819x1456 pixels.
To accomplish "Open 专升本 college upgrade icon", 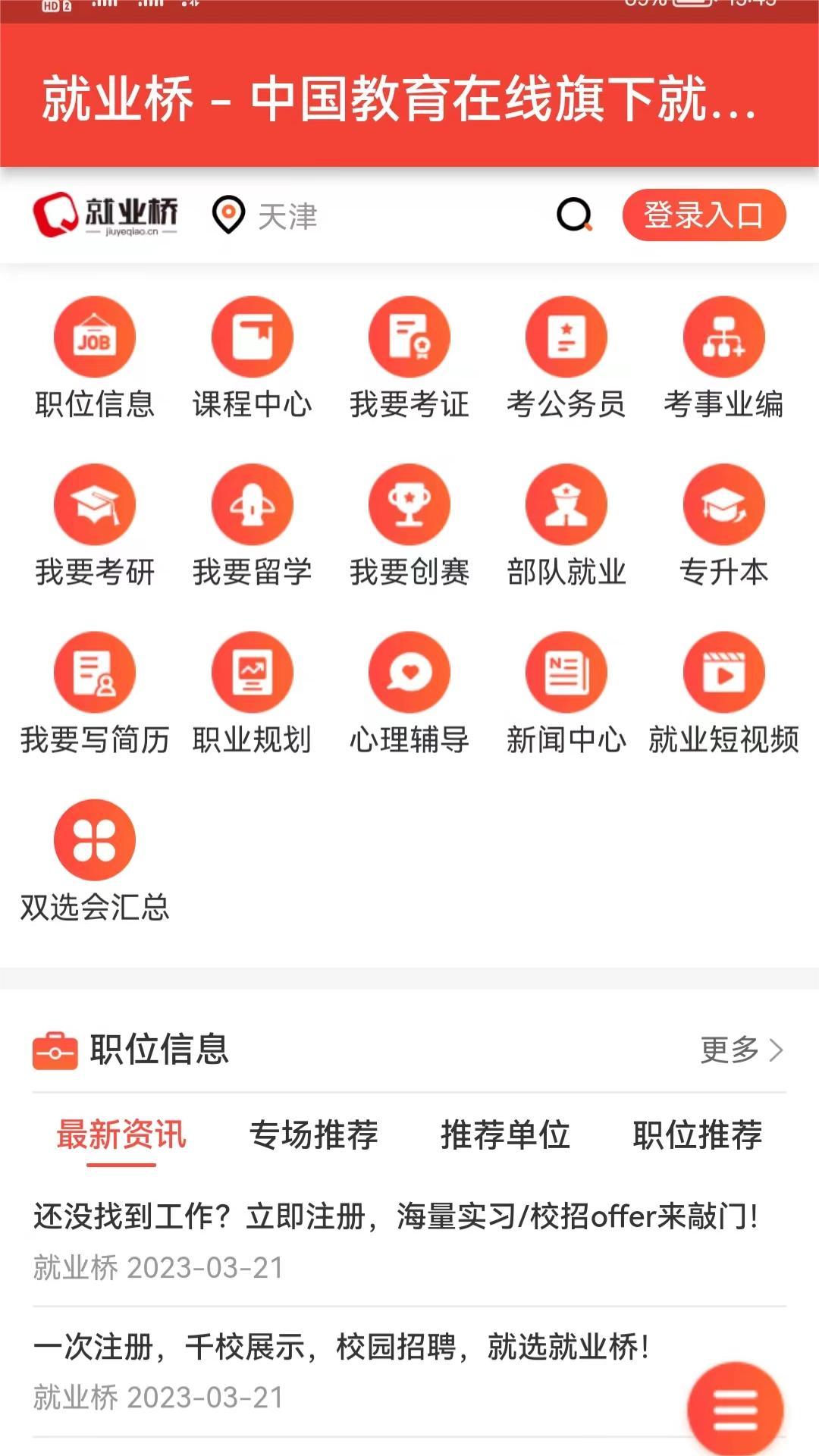I will (725, 504).
